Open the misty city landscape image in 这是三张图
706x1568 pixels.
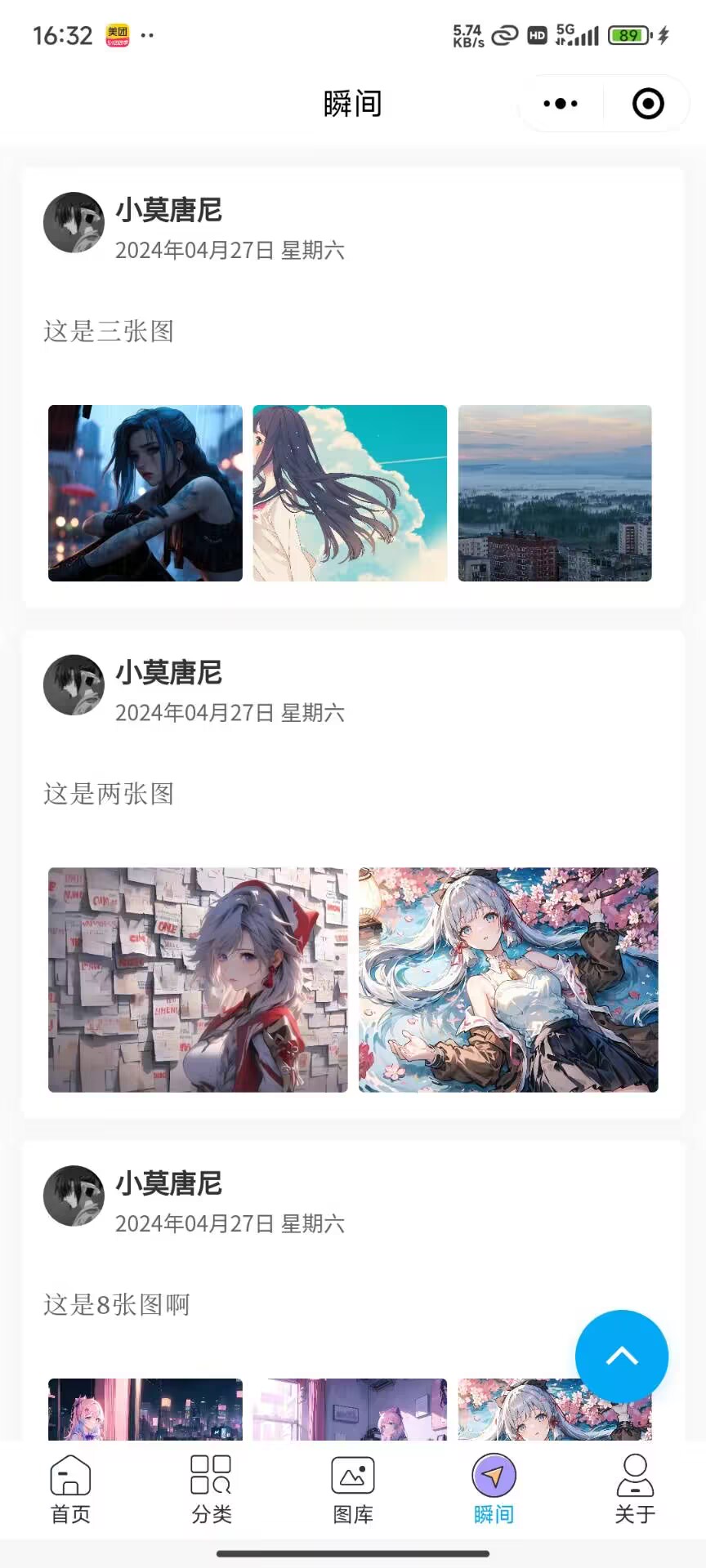click(555, 493)
